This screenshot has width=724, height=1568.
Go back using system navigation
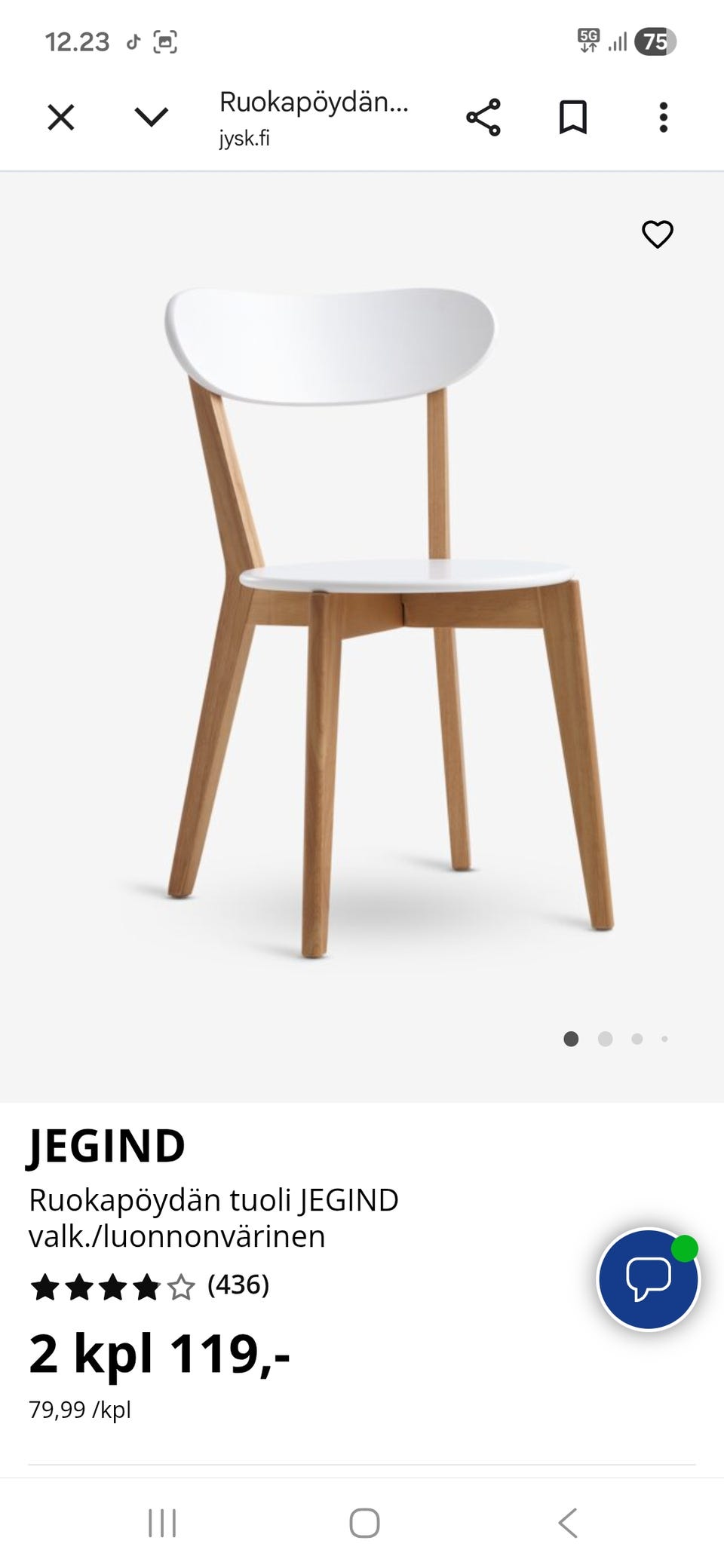coord(568,1522)
